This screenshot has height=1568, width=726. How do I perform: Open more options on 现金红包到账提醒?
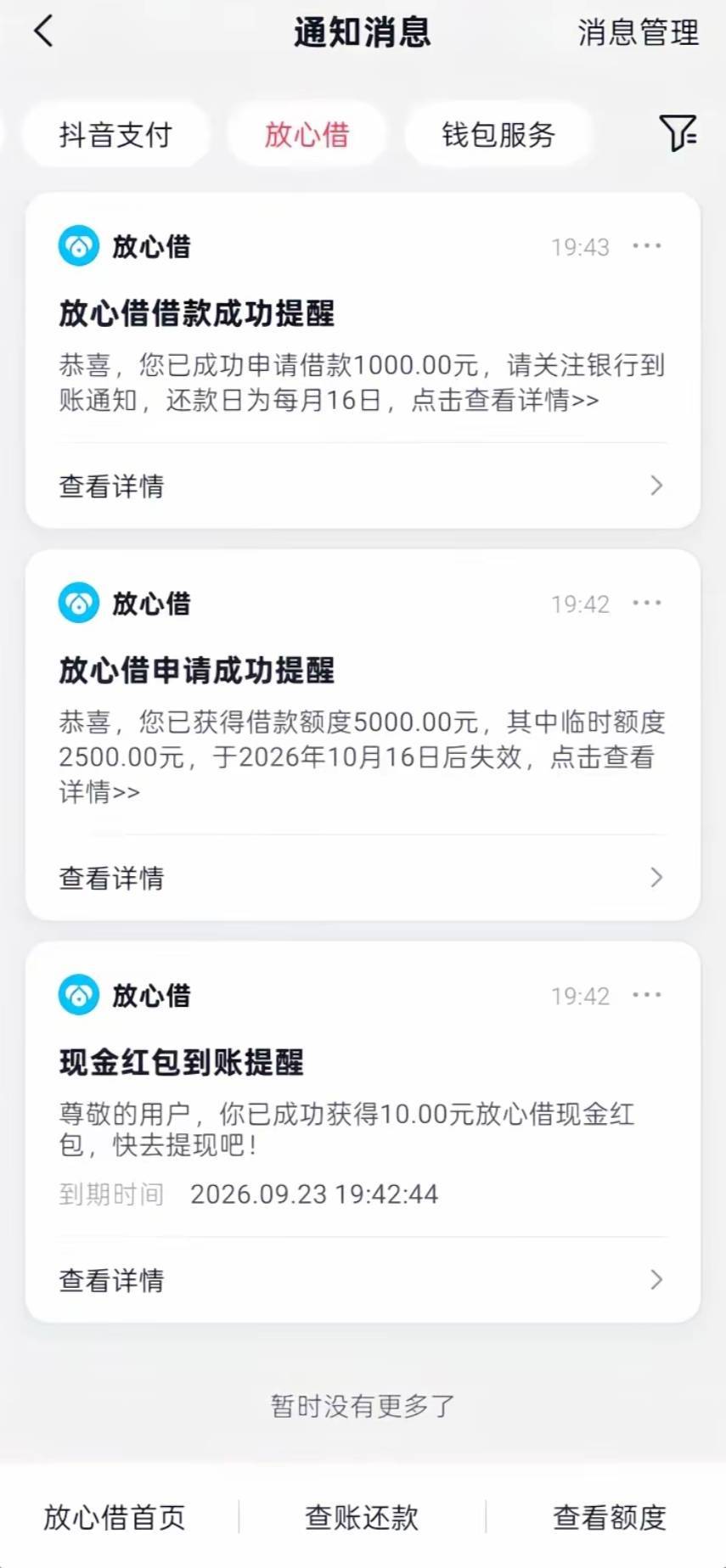tap(647, 995)
